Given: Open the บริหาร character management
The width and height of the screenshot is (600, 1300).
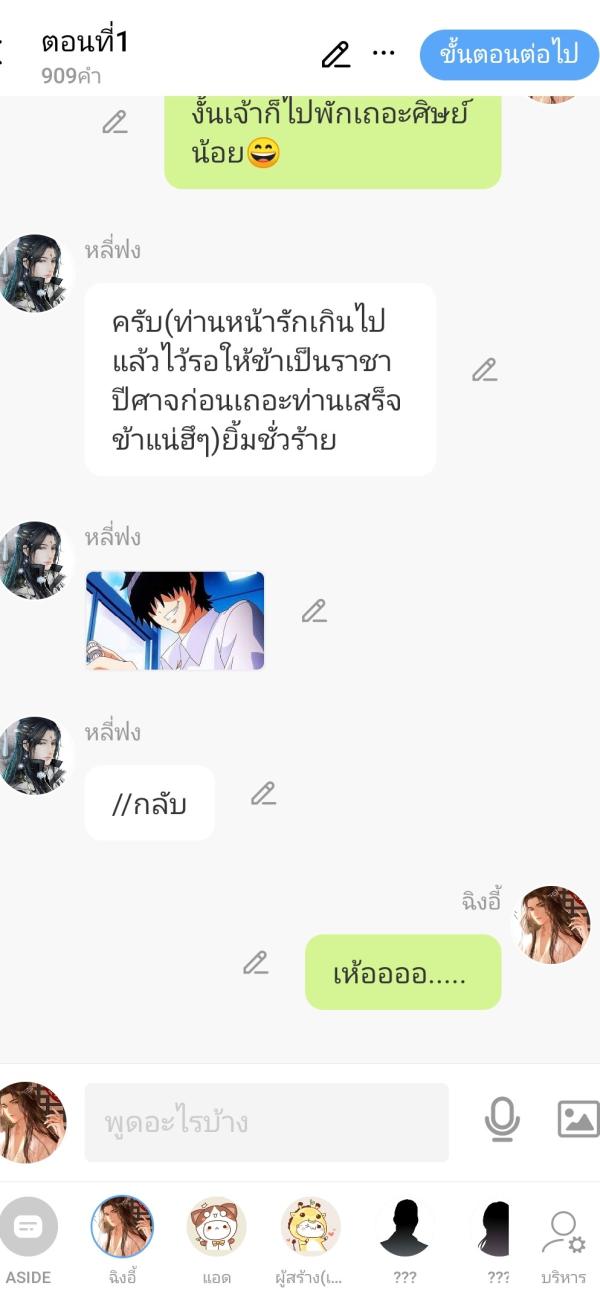Looking at the screenshot, I should point(563,1240).
